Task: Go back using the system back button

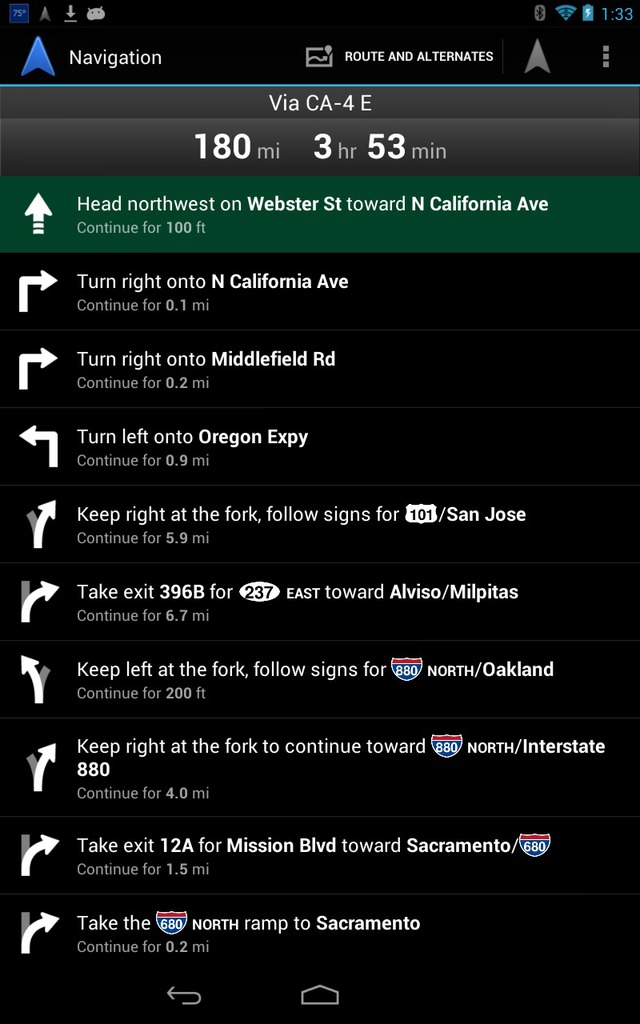Action: coord(184,995)
